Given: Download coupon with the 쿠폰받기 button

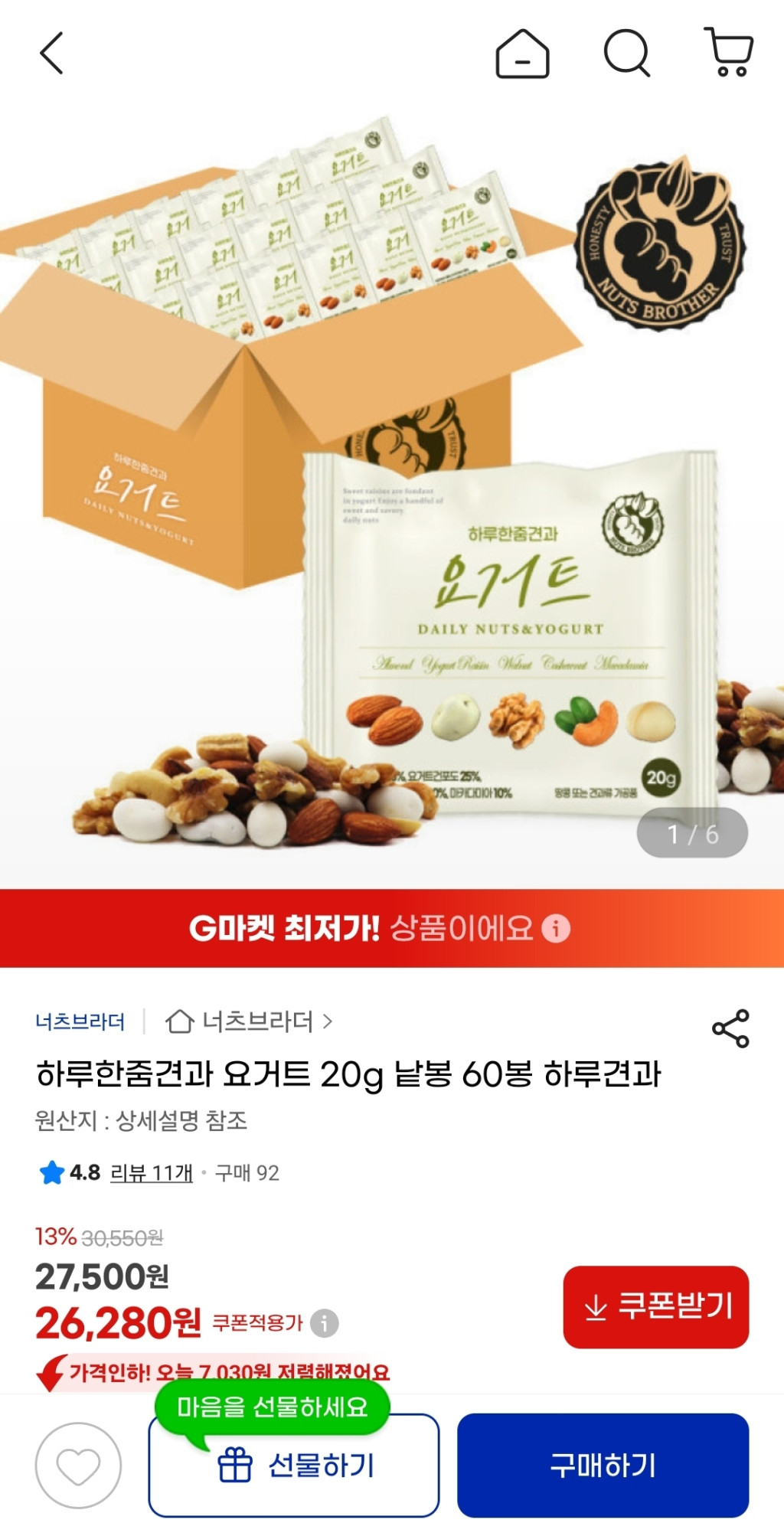Looking at the screenshot, I should (656, 1306).
